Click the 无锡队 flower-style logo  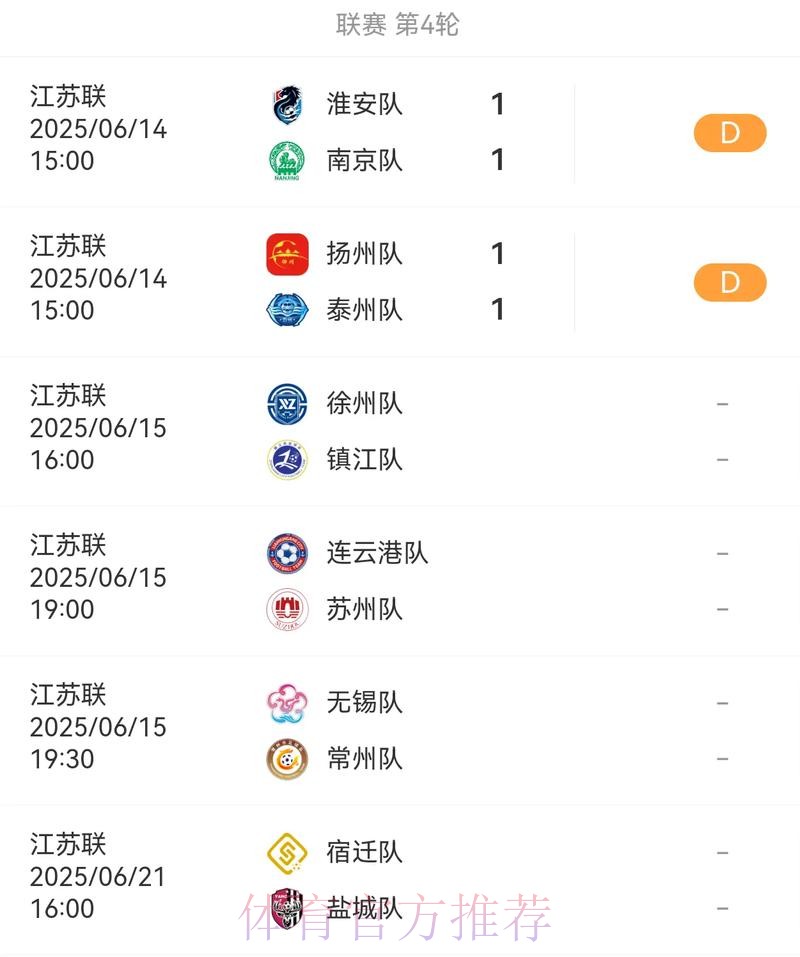(286, 703)
